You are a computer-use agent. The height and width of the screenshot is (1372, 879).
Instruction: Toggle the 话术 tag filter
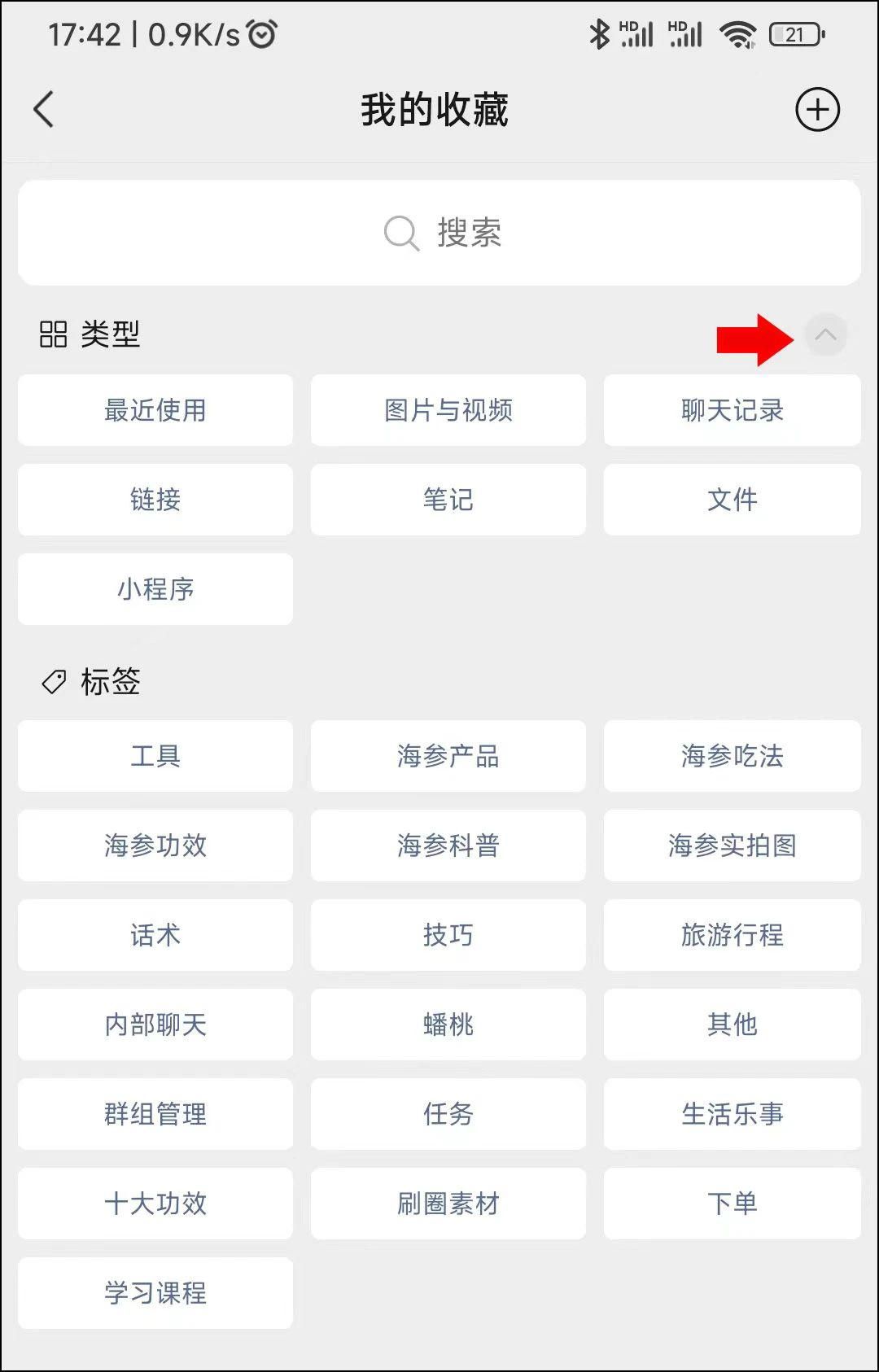pos(155,935)
